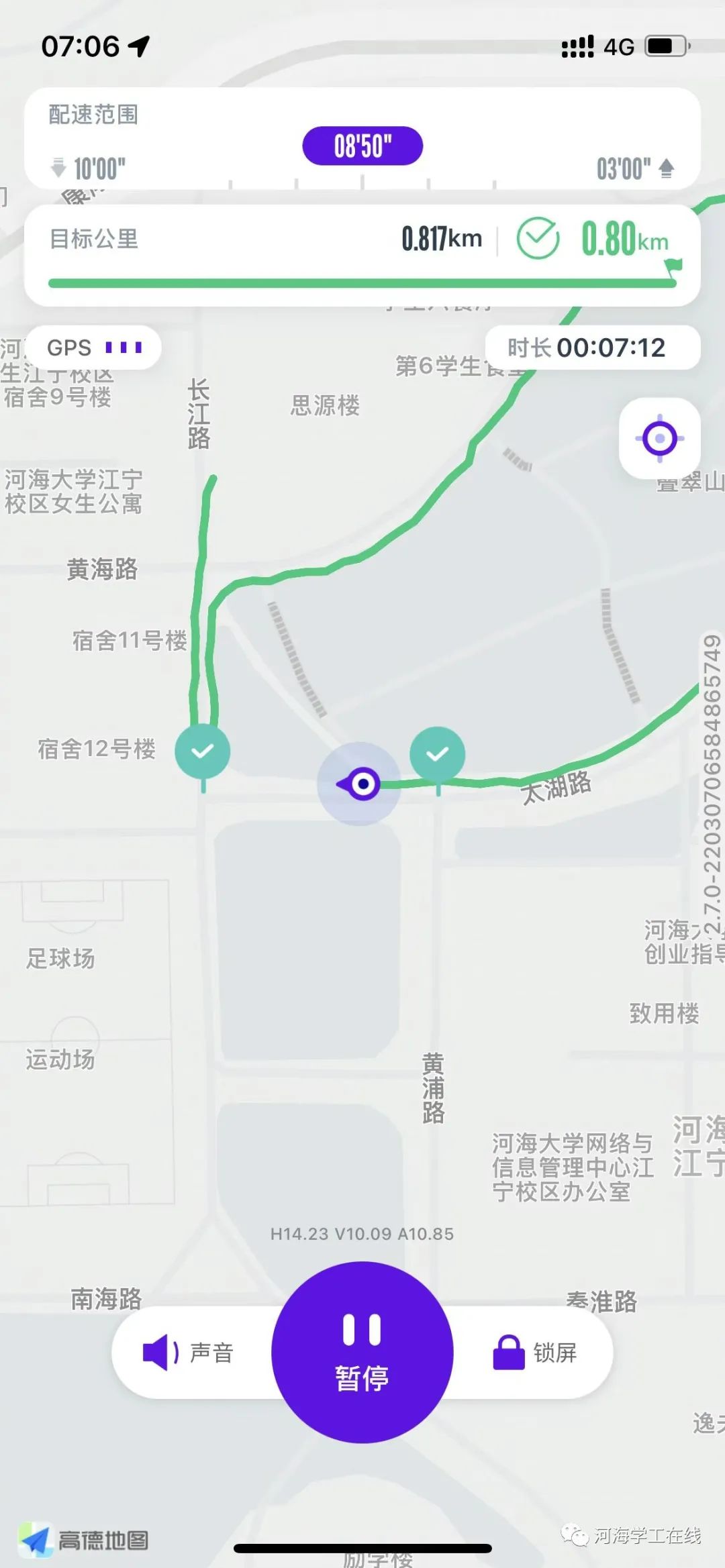Tap the left green checkpoint marker near 宿舍12号楼
725x1568 pixels.
pos(203,751)
